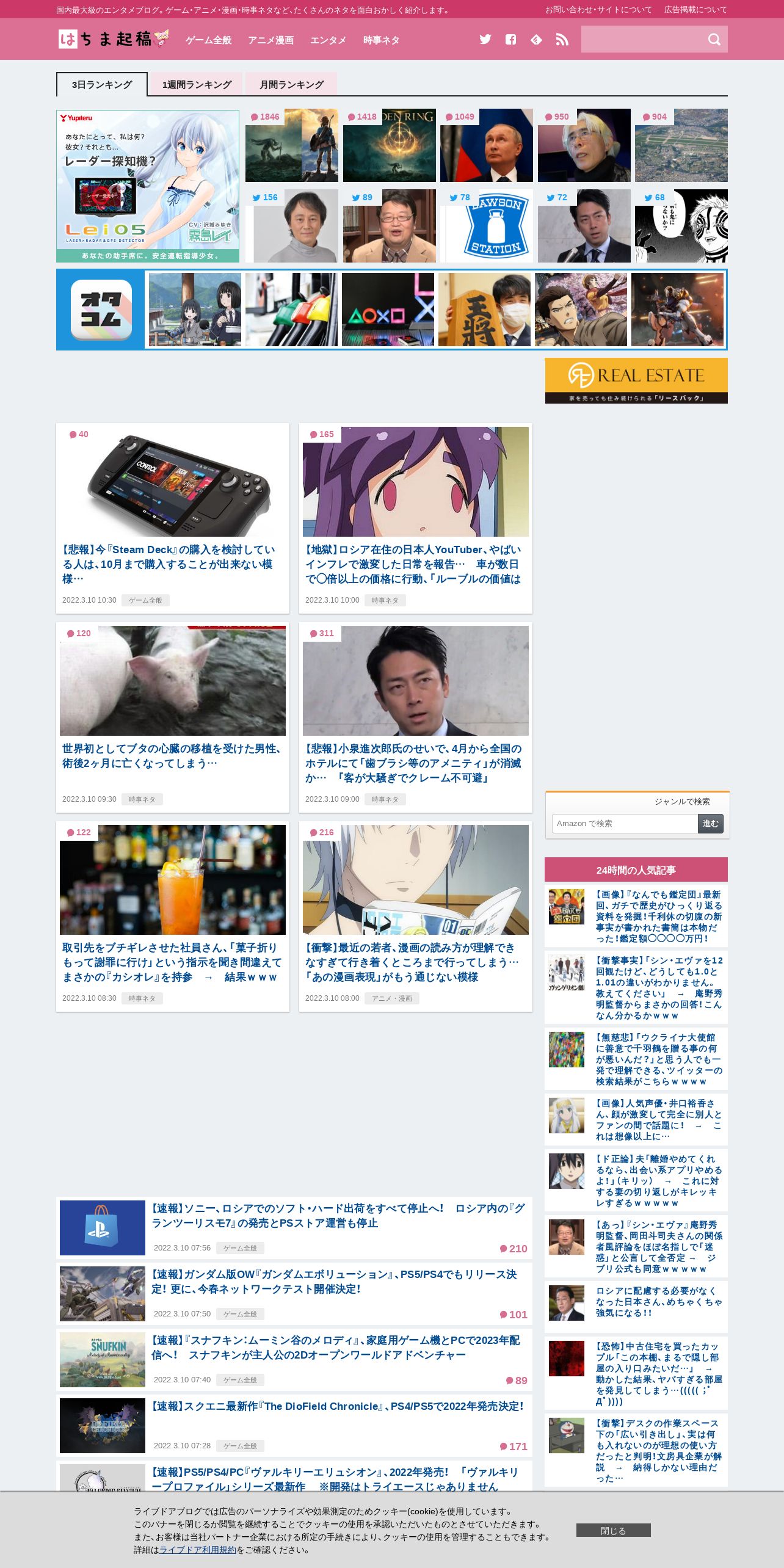Open the pig heart transplant article
Viewport: 784px width, 1568px height.
click(x=173, y=717)
